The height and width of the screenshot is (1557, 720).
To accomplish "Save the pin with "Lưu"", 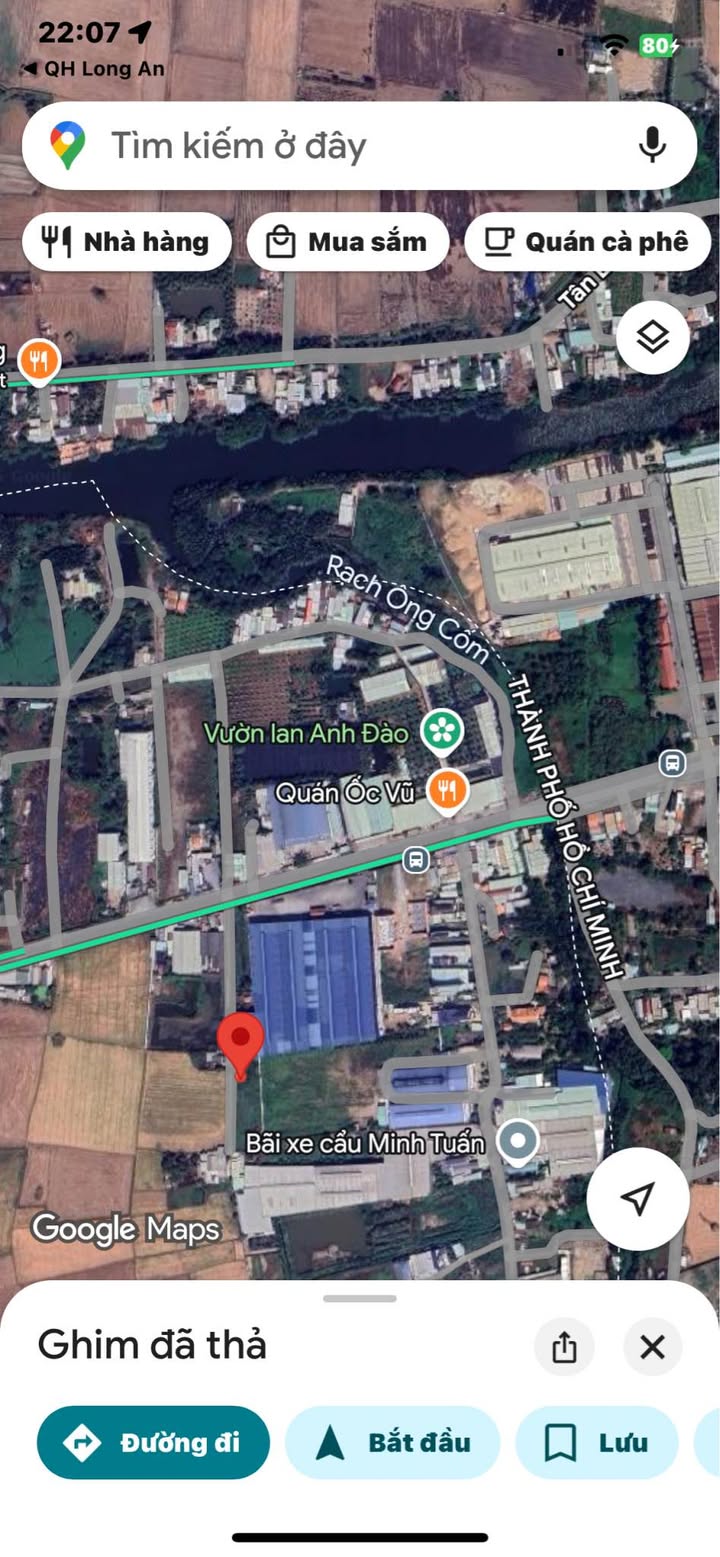I will [x=596, y=1442].
